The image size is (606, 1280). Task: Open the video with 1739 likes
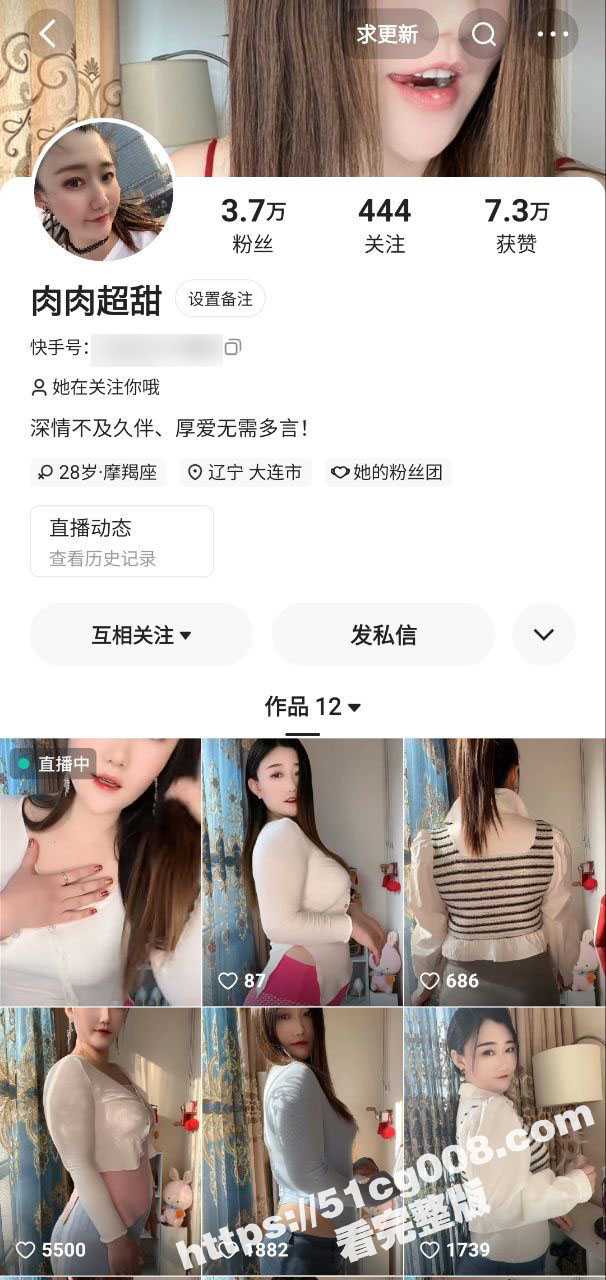pos(504,1140)
